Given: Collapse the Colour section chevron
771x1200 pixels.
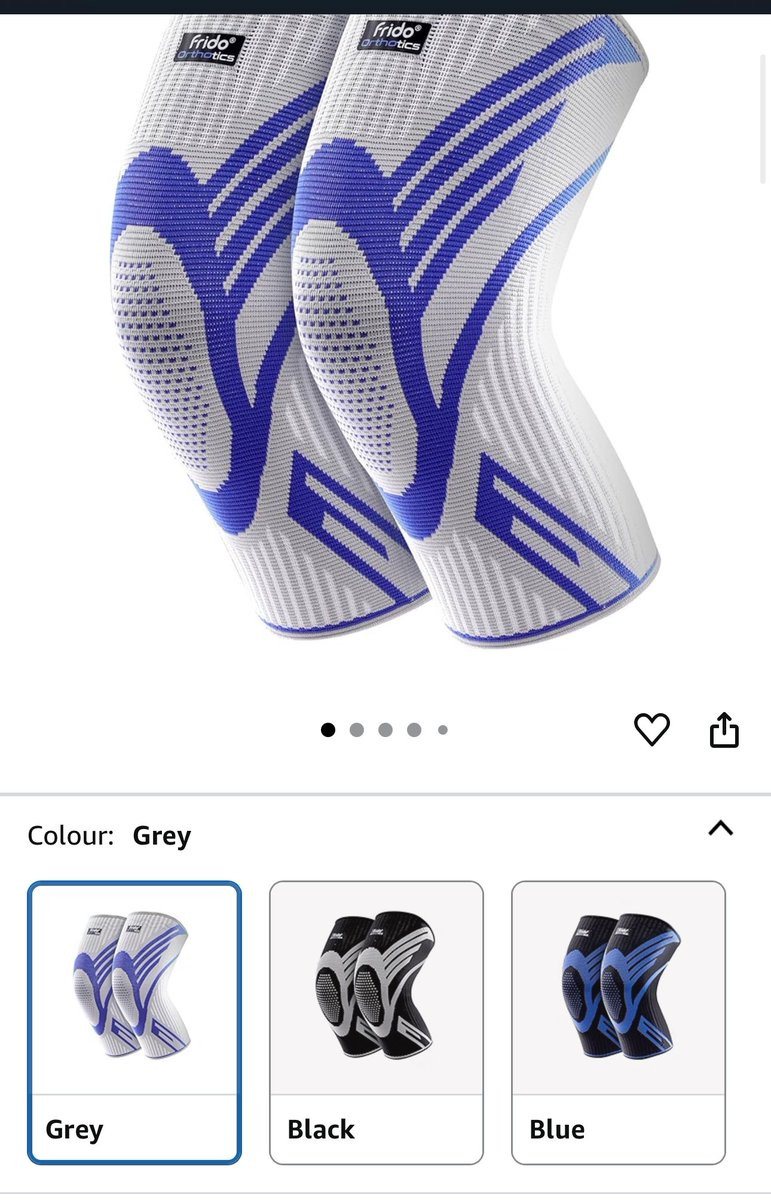Looking at the screenshot, I should [x=720, y=828].
